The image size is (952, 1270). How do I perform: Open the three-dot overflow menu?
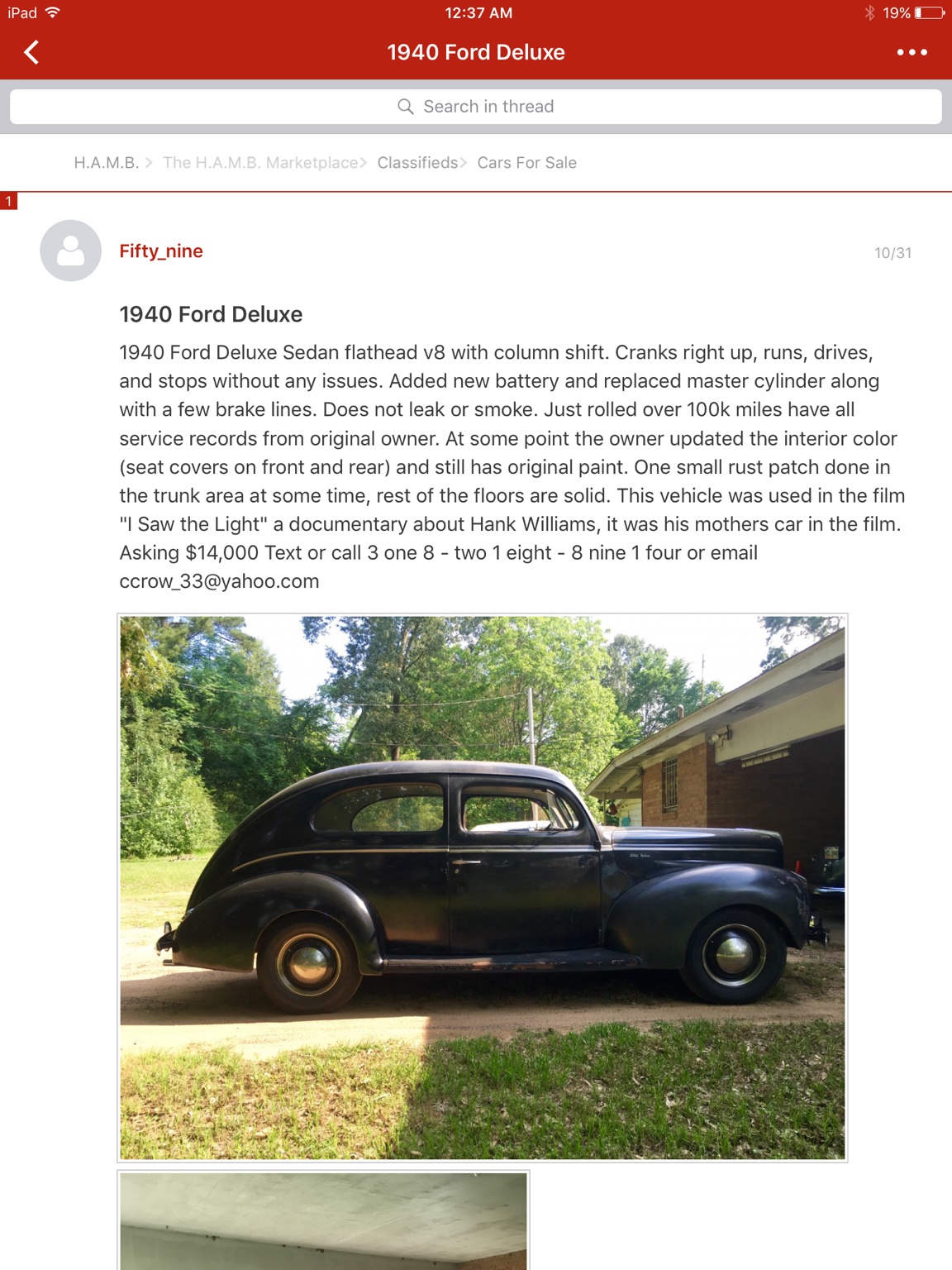click(912, 52)
